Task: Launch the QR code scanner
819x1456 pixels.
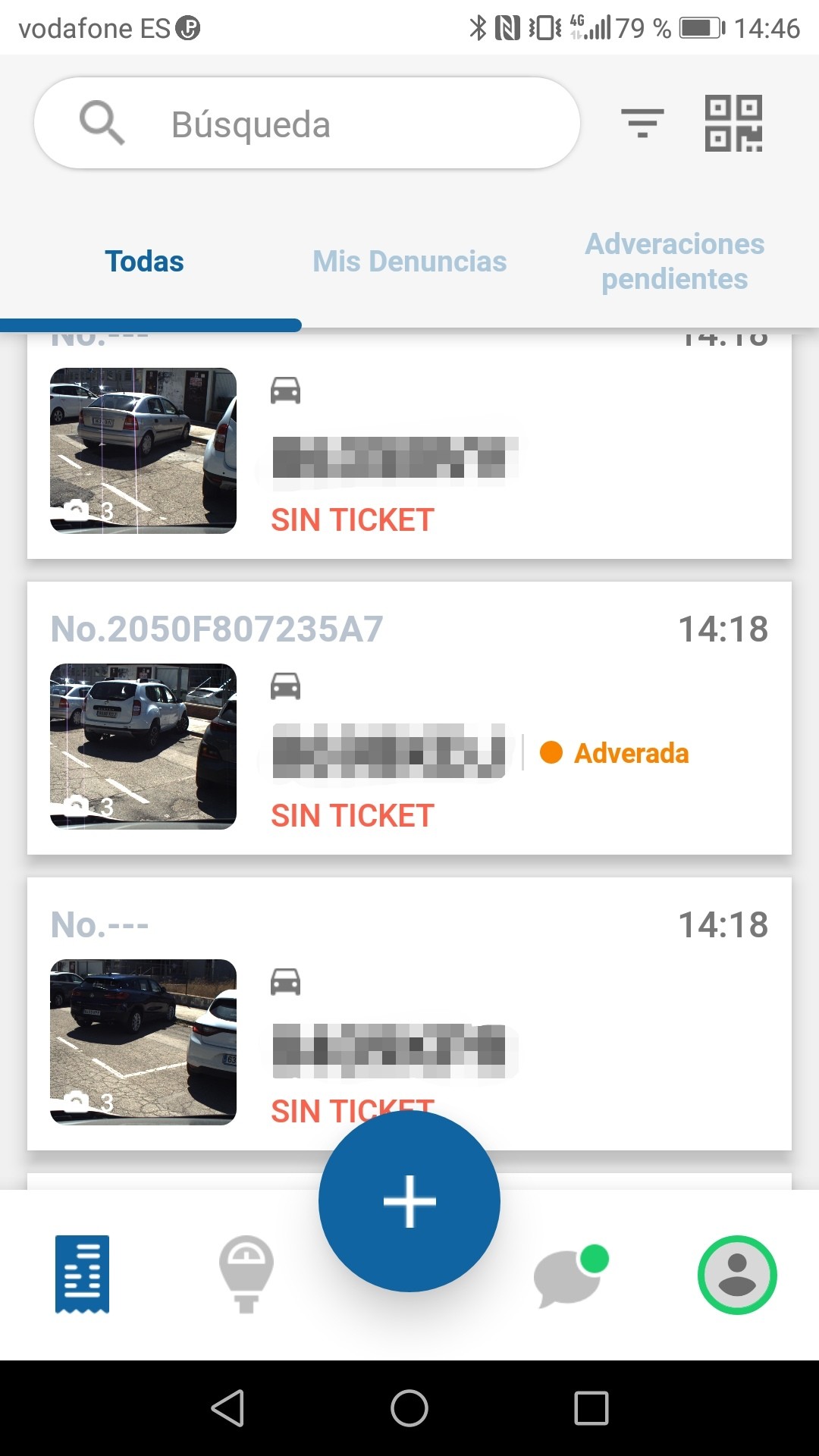Action: tap(733, 123)
